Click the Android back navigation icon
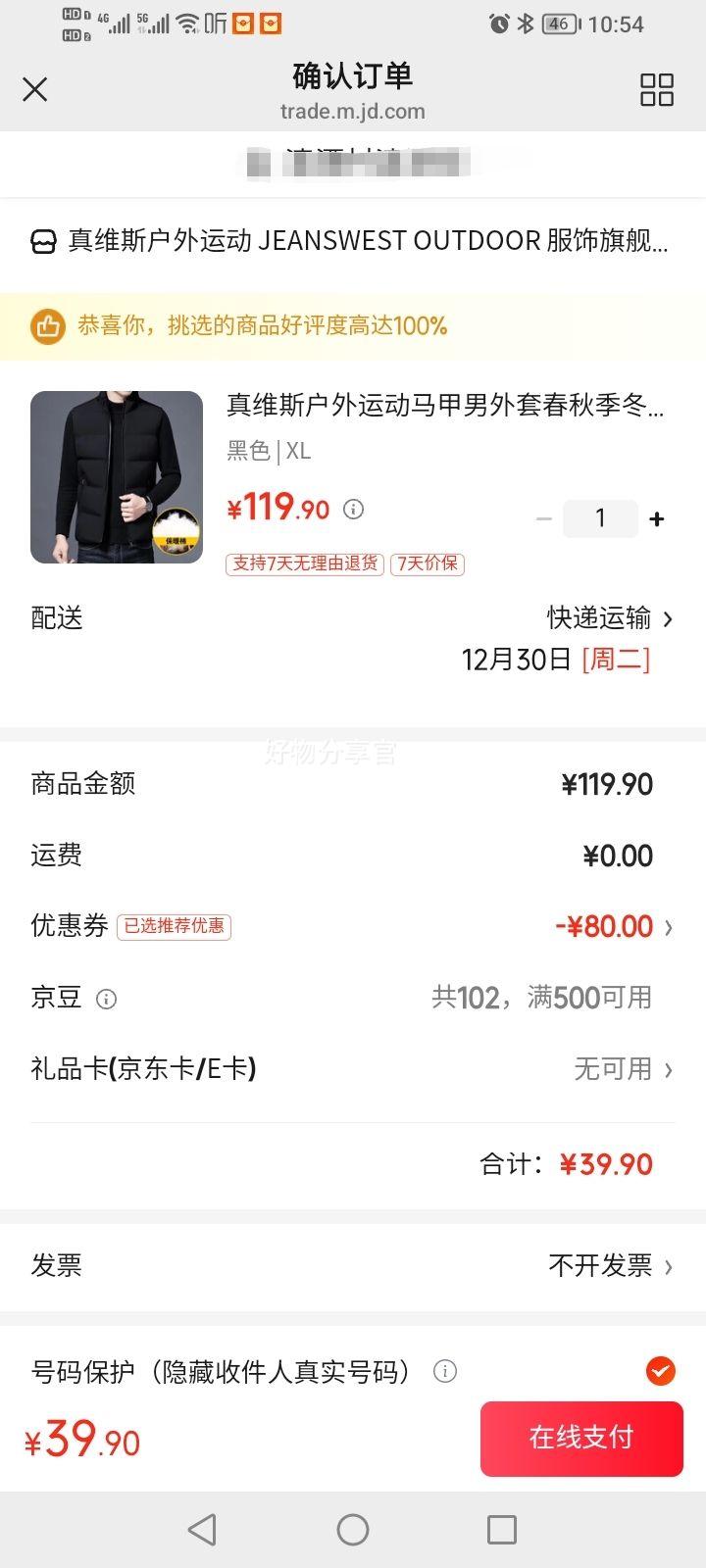Viewport: 706px width, 1568px height. coord(202,1528)
